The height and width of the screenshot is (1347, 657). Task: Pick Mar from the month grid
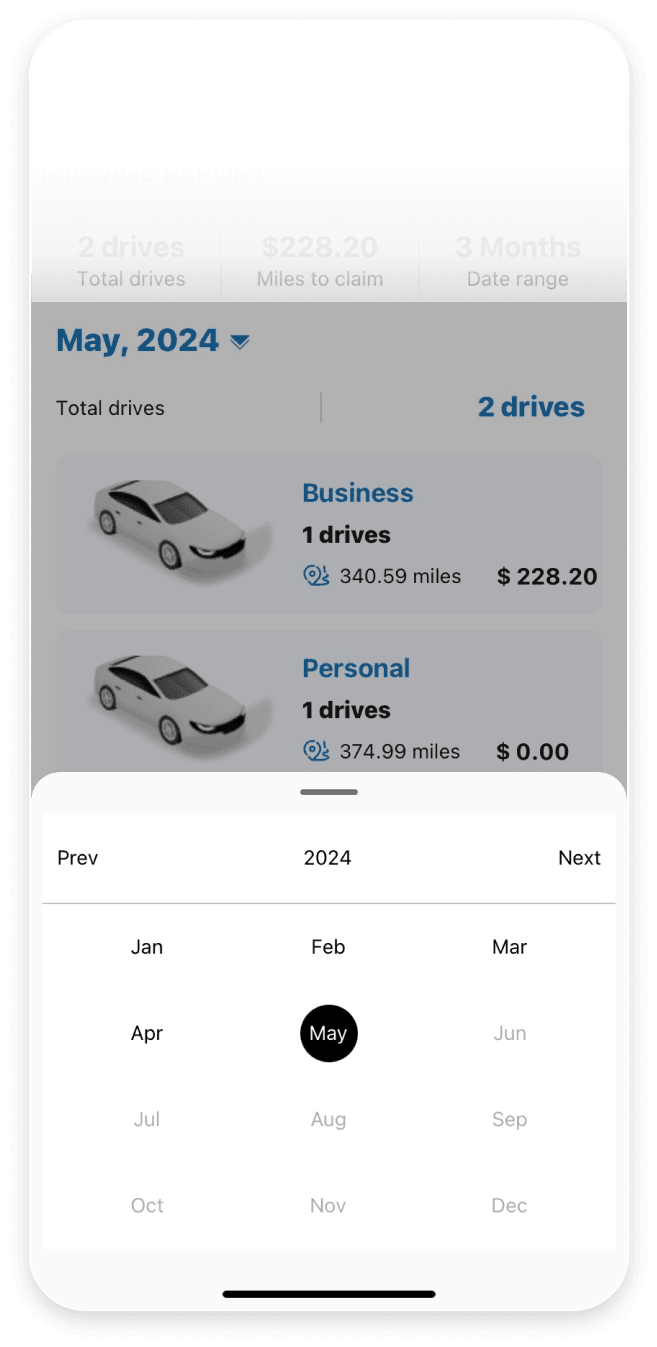[x=509, y=947]
